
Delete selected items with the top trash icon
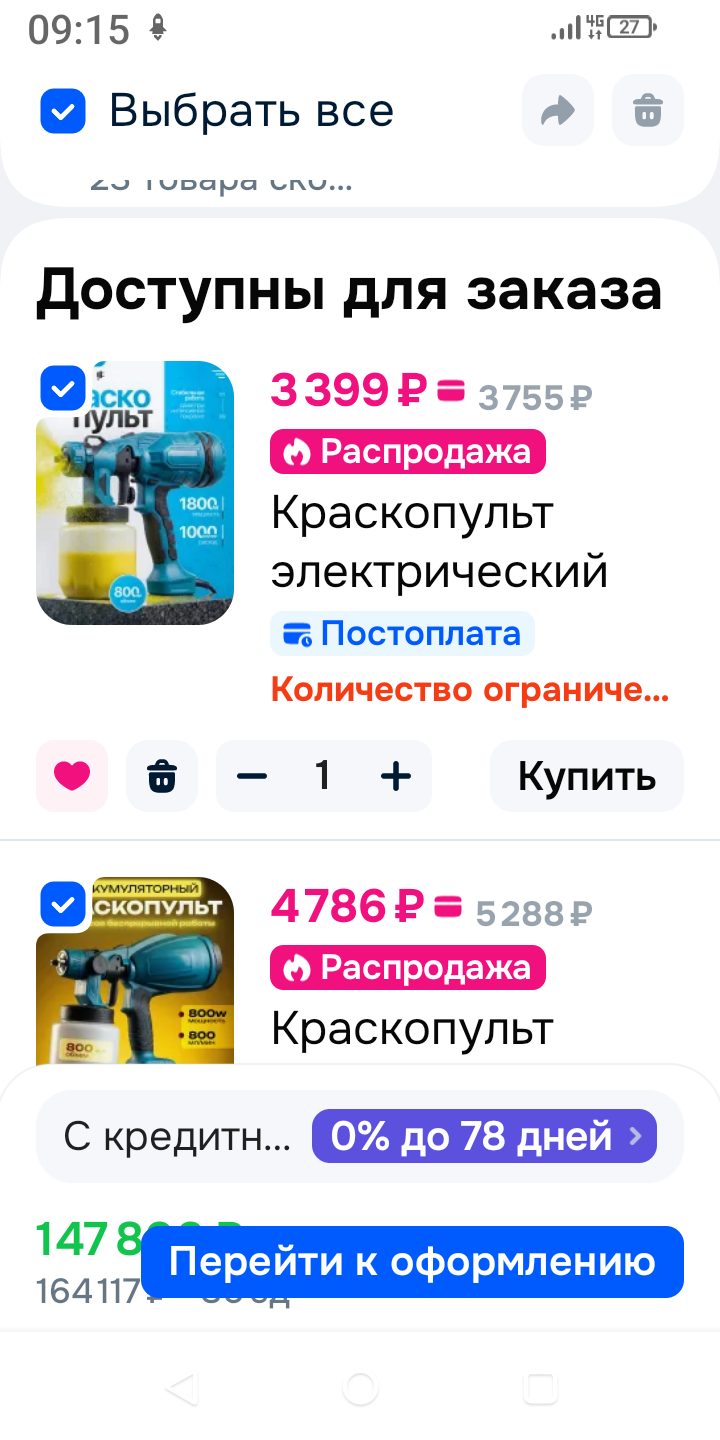648,110
